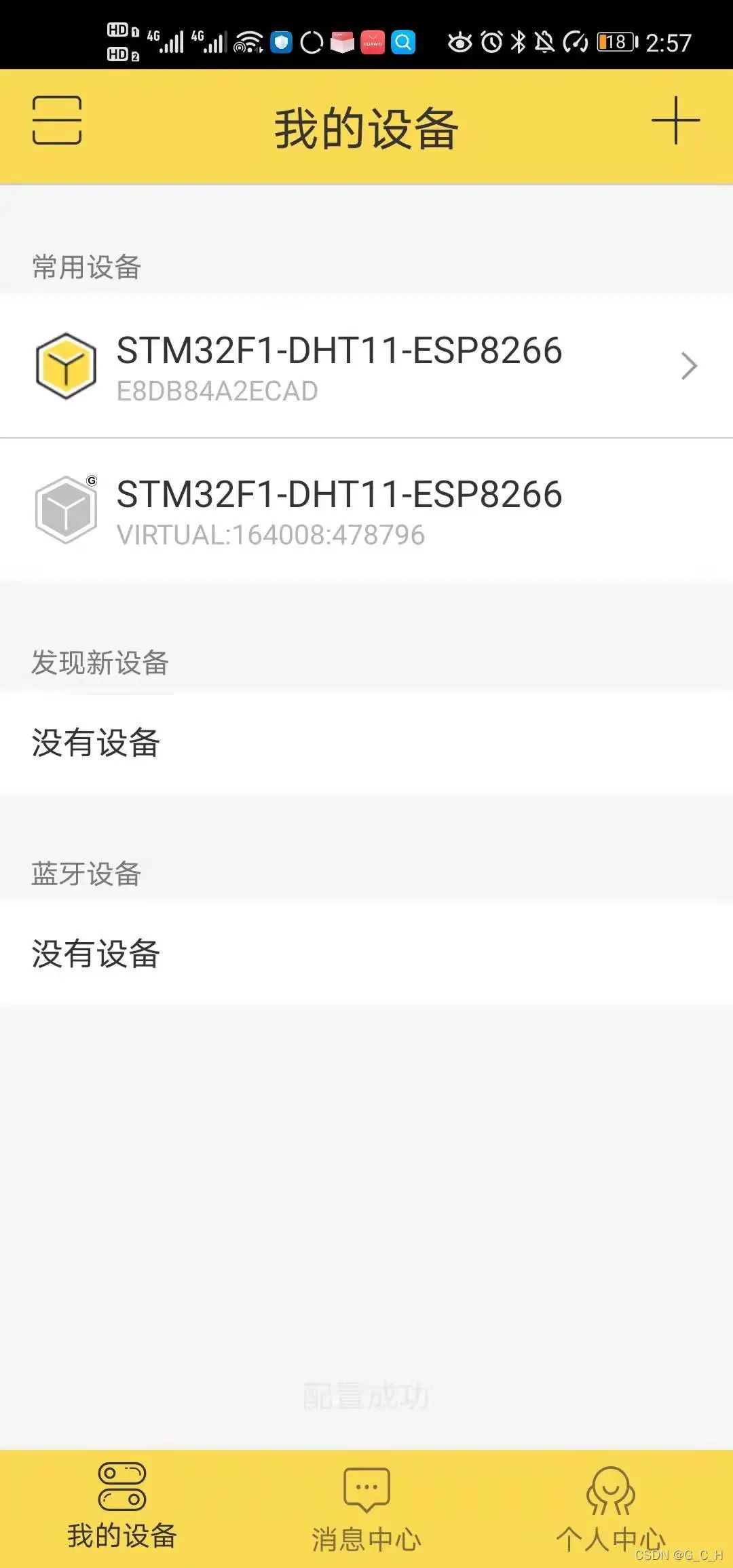The height and width of the screenshot is (1568, 733).
Task: Expand the 蓝牙设备 section
Action: click(86, 874)
